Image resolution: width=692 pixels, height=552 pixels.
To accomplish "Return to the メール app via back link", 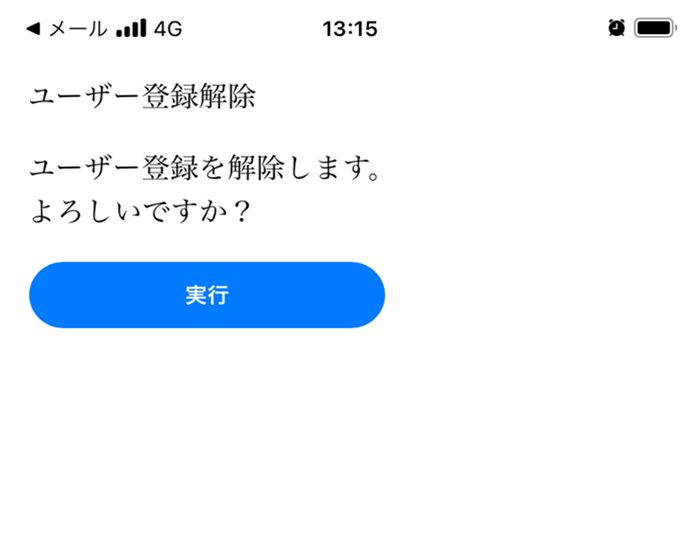I will coord(64,29).
